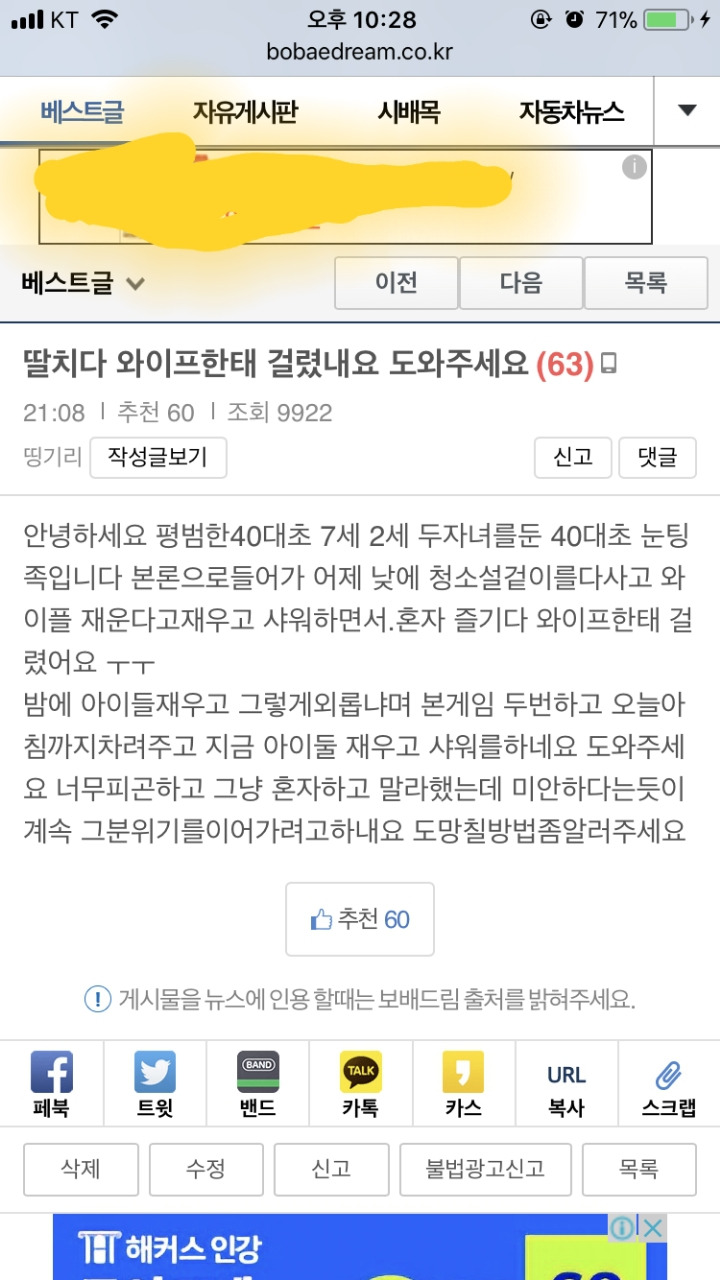
Task: Delete the post with 삭제
Action: point(80,1169)
